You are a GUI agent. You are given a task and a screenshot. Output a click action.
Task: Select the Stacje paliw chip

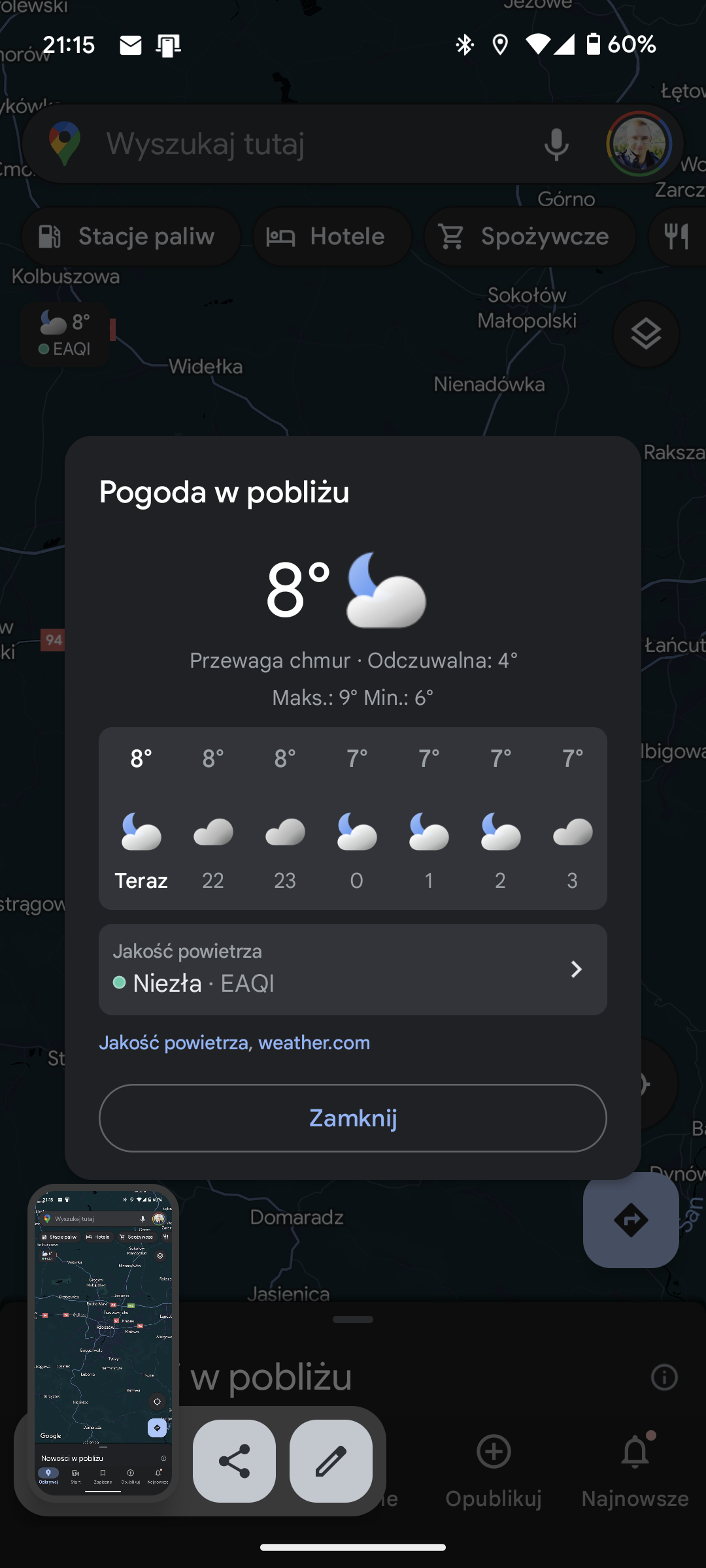coord(131,237)
